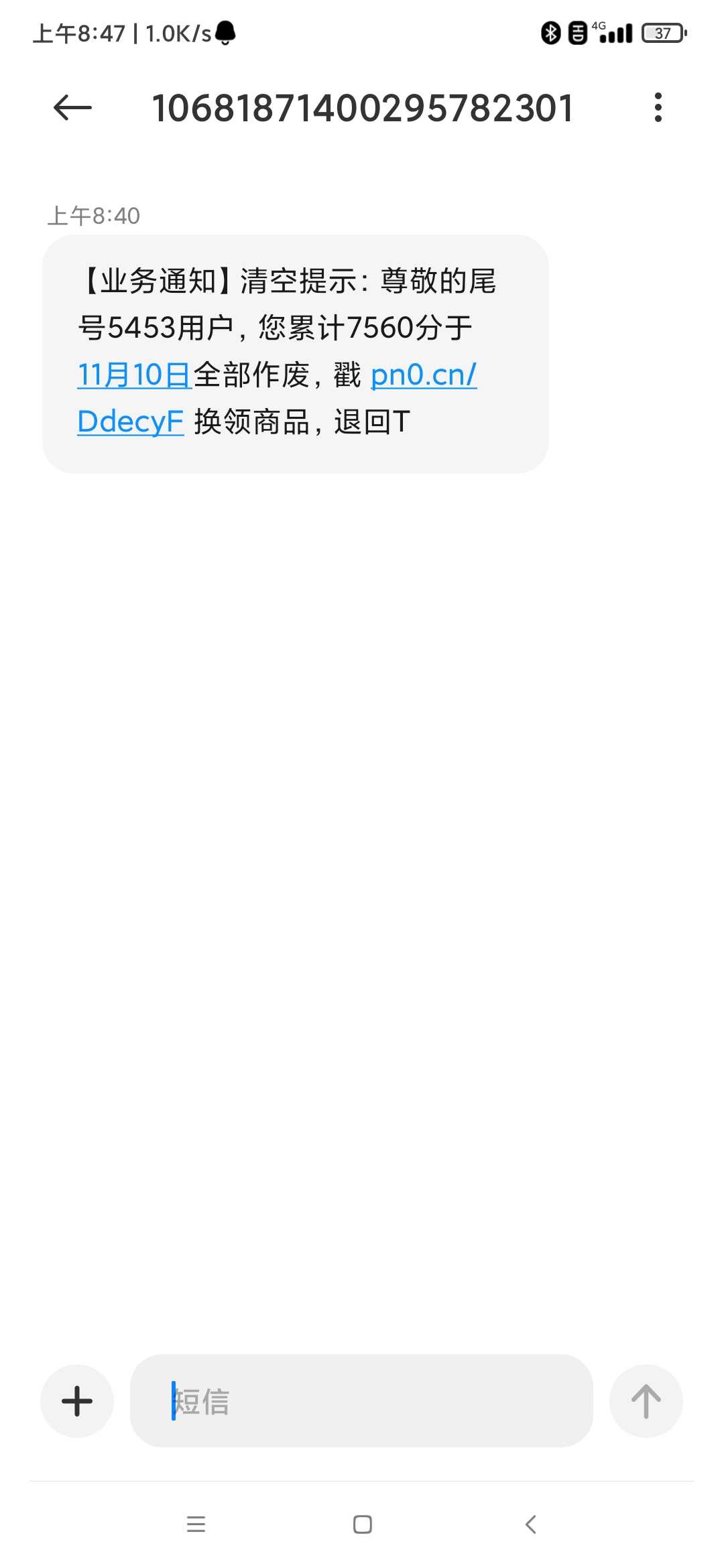Open recent apps from navigation bar
The height and width of the screenshot is (1568, 724).
196,1524
